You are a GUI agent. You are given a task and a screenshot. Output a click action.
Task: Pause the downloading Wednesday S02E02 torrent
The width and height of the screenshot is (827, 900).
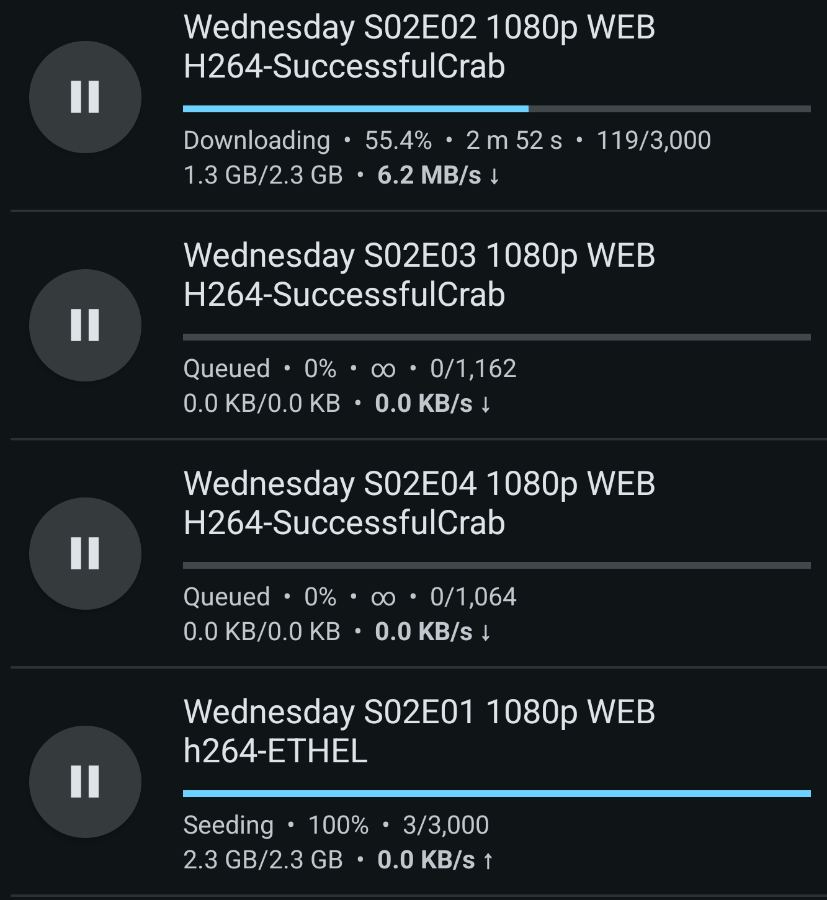[85, 97]
